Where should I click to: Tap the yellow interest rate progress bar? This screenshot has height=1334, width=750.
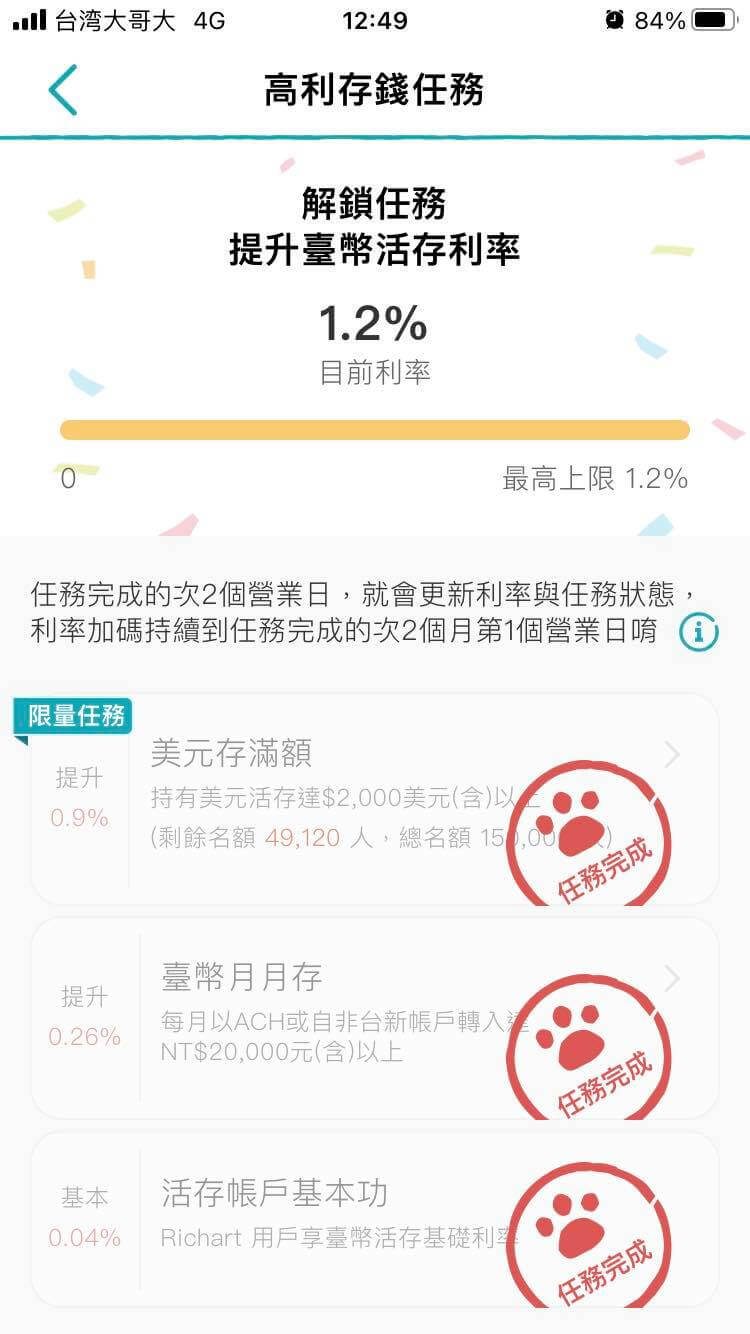[375, 429]
